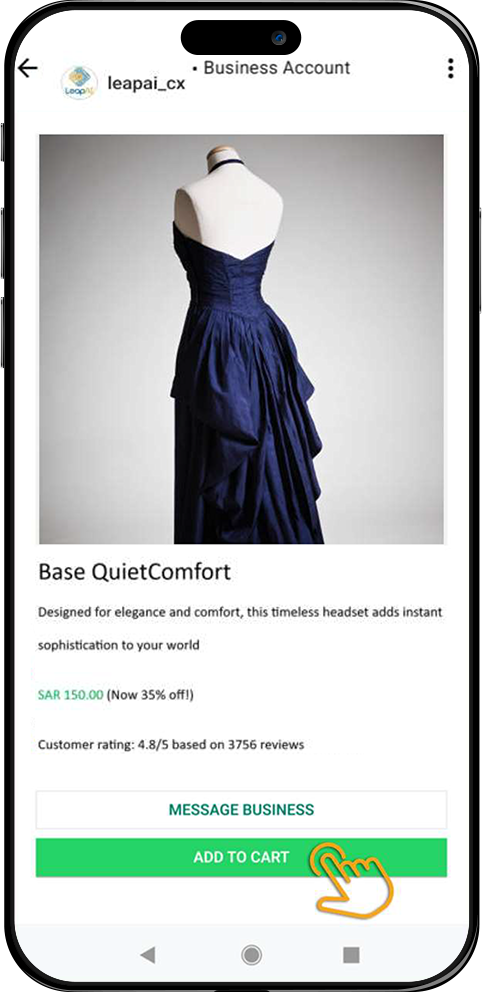Image resolution: width=482 pixels, height=992 pixels.
Task: Open recent apps with the square button
Action: pyautogui.click(x=351, y=955)
